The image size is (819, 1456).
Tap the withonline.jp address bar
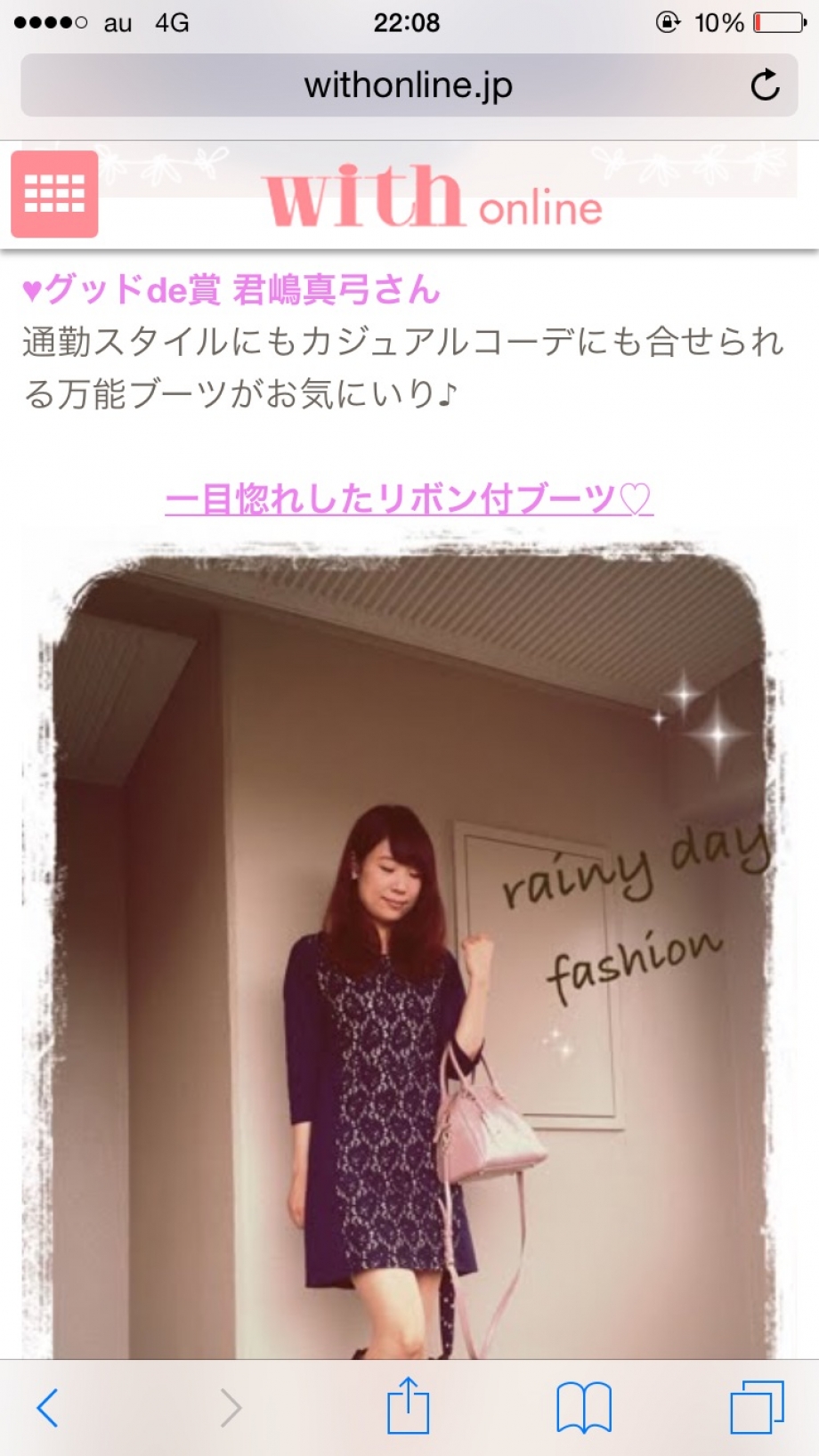(x=408, y=85)
